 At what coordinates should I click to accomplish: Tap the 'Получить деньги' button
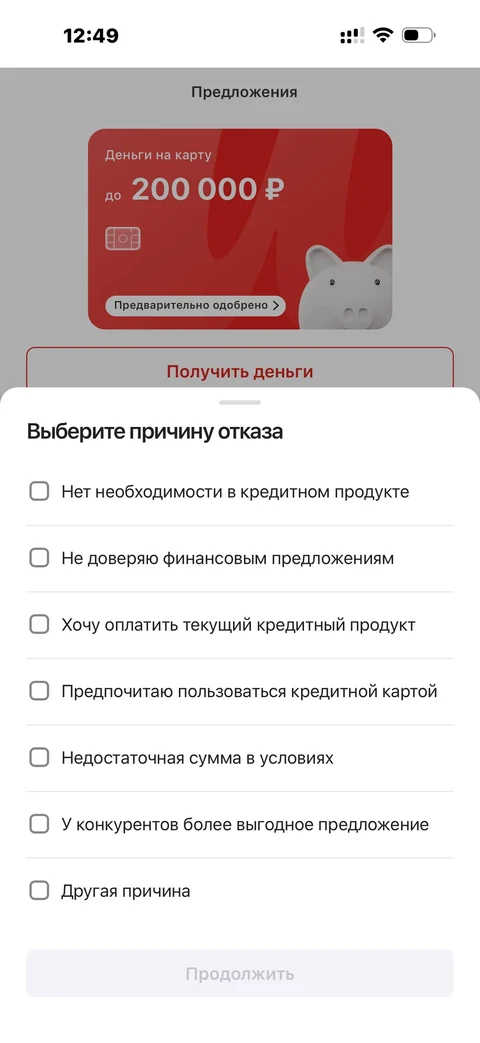point(240,368)
